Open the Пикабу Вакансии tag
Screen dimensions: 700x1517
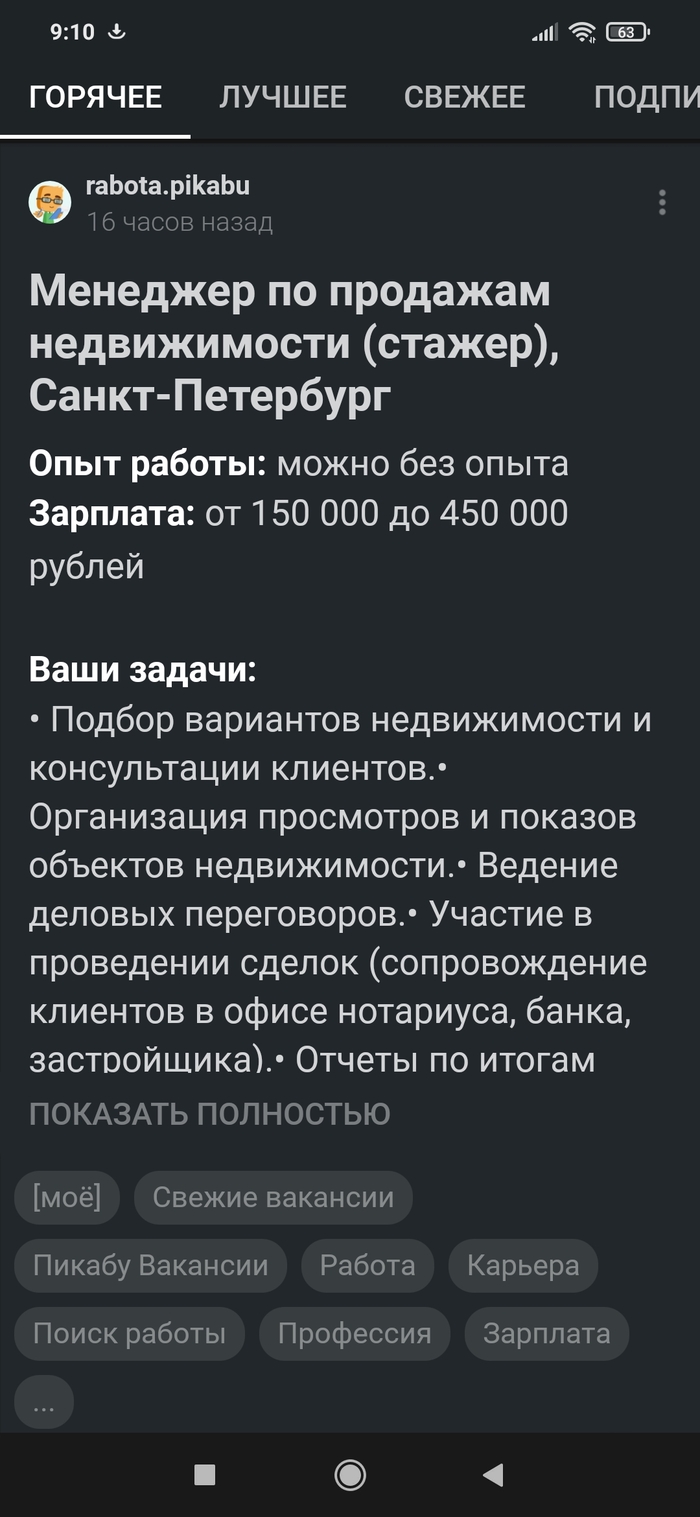click(150, 1265)
